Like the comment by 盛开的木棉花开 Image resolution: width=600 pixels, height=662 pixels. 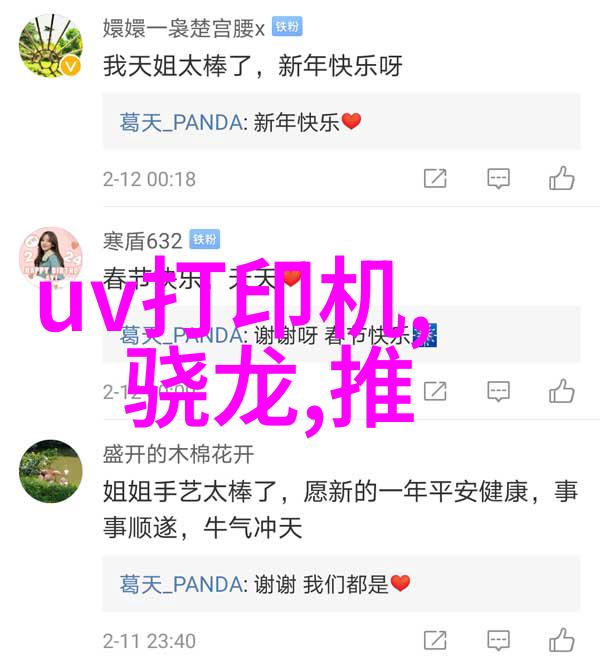tap(561, 640)
